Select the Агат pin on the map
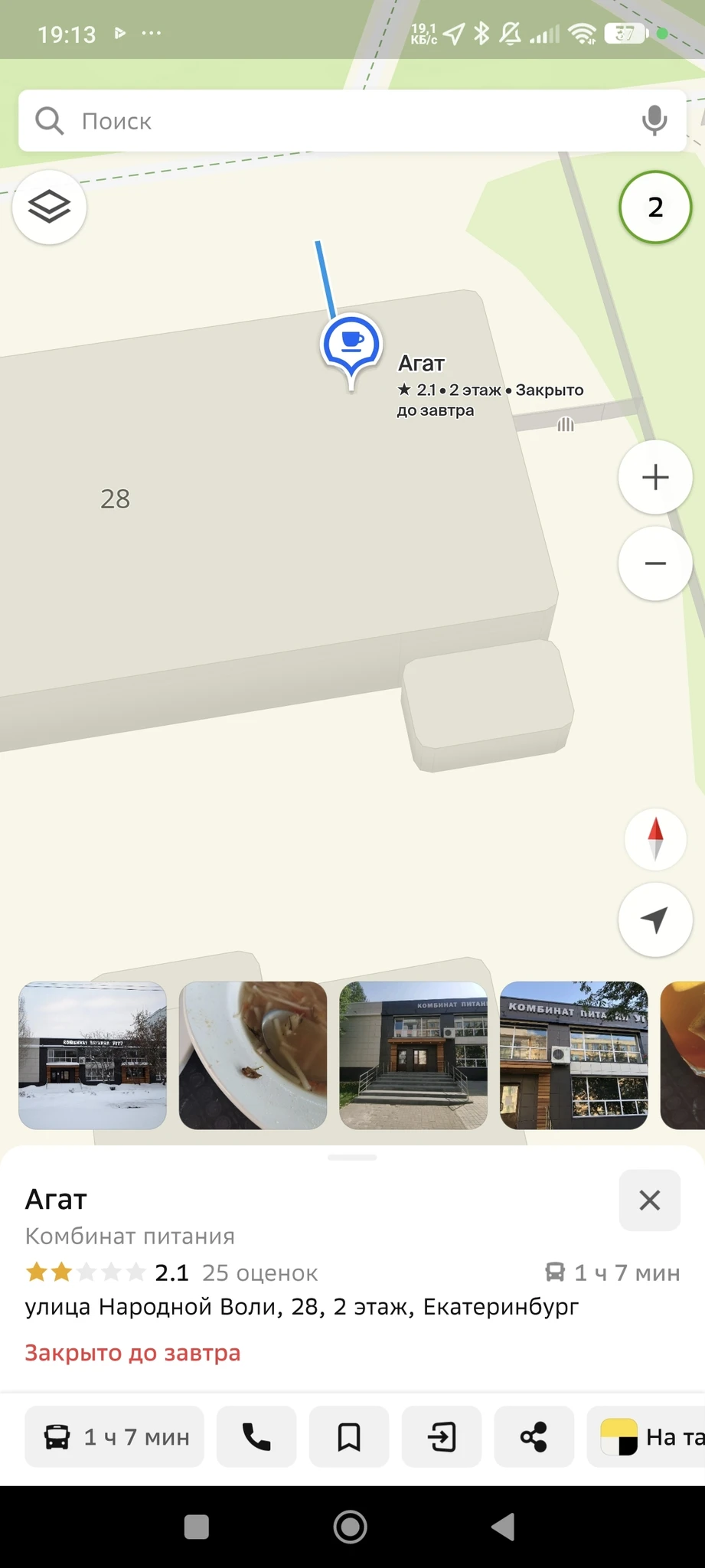The height and width of the screenshot is (1568, 705). (351, 345)
